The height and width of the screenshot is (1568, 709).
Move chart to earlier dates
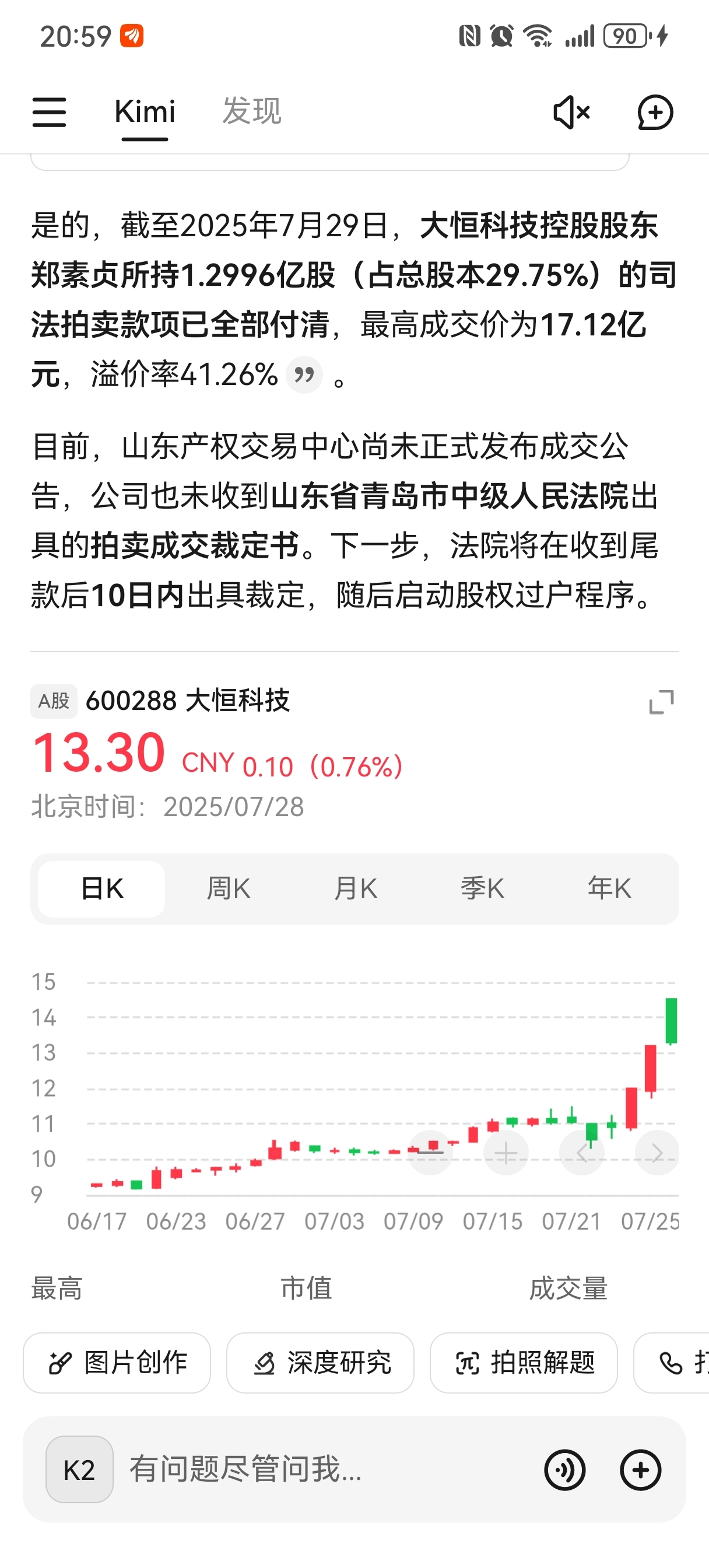pos(582,1153)
